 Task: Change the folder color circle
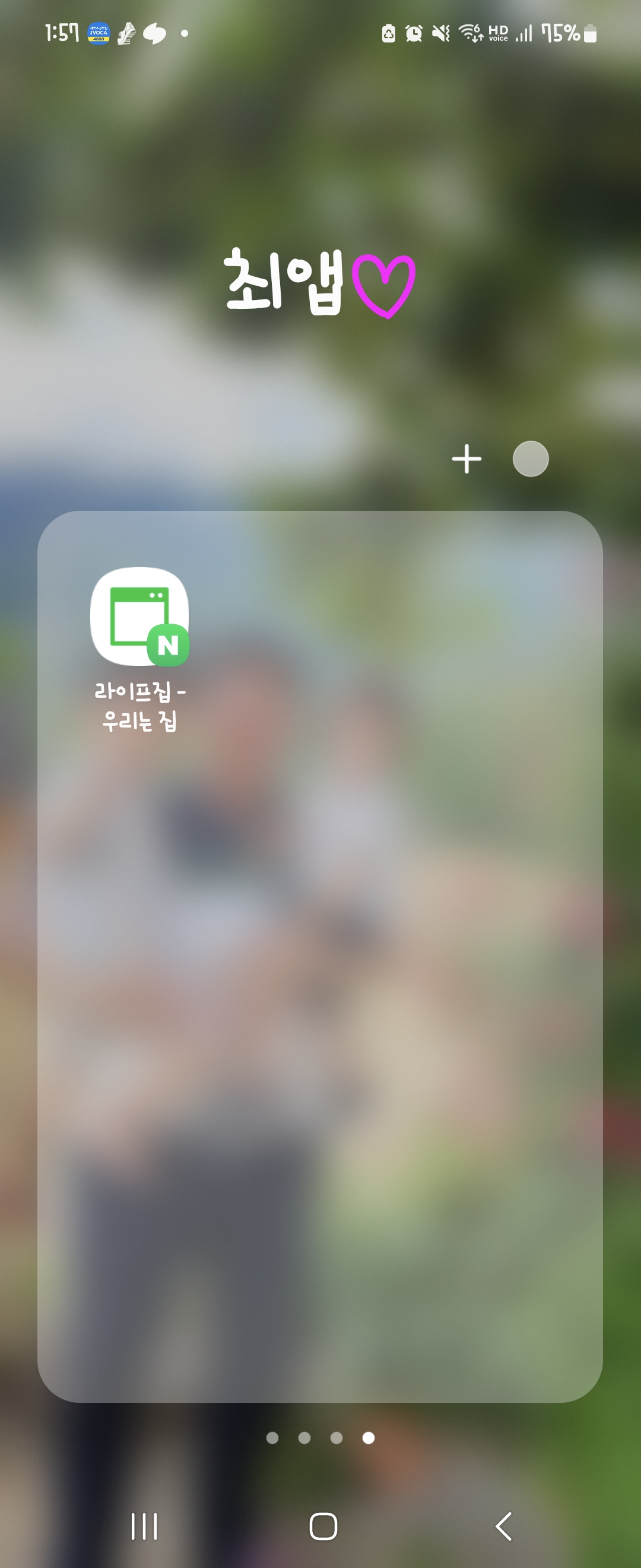click(531, 459)
